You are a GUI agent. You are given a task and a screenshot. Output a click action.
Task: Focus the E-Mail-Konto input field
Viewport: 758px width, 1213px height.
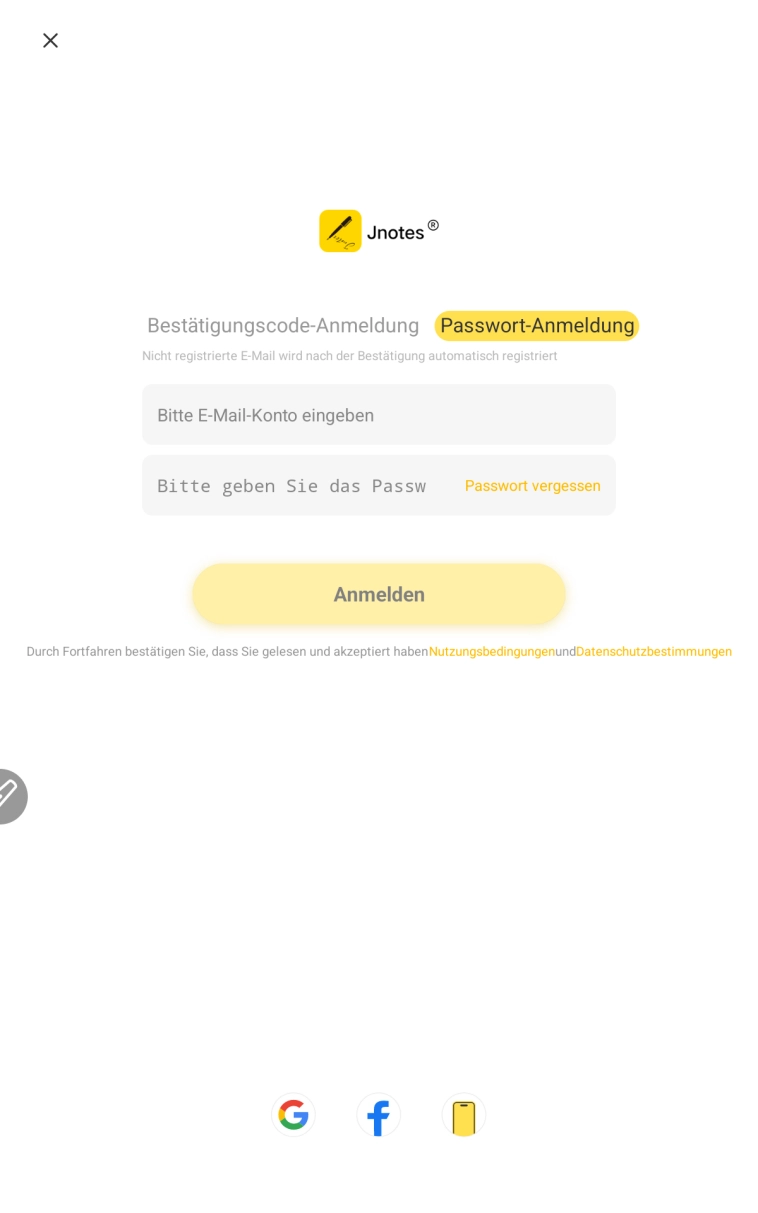(378, 415)
